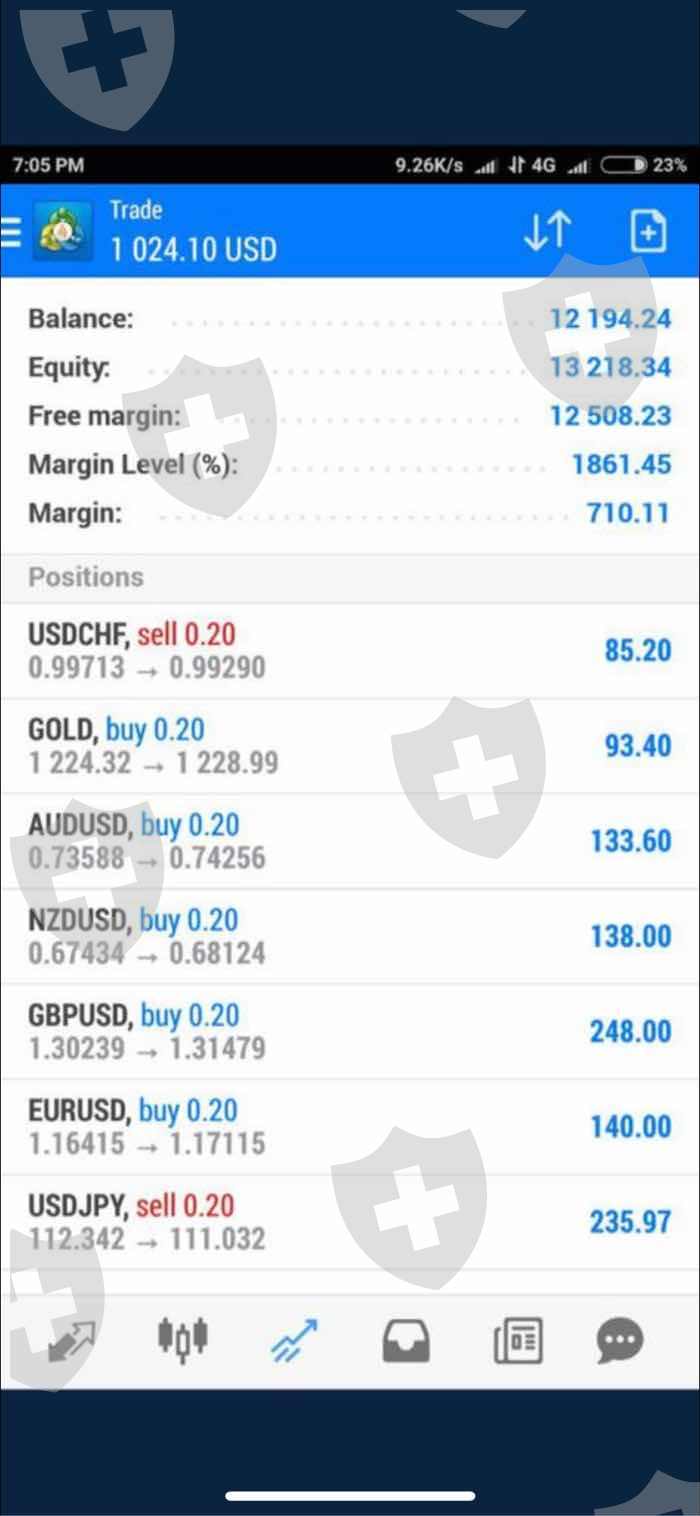700x1516 pixels.
Task: Go to the News tab
Action: 518,1341
